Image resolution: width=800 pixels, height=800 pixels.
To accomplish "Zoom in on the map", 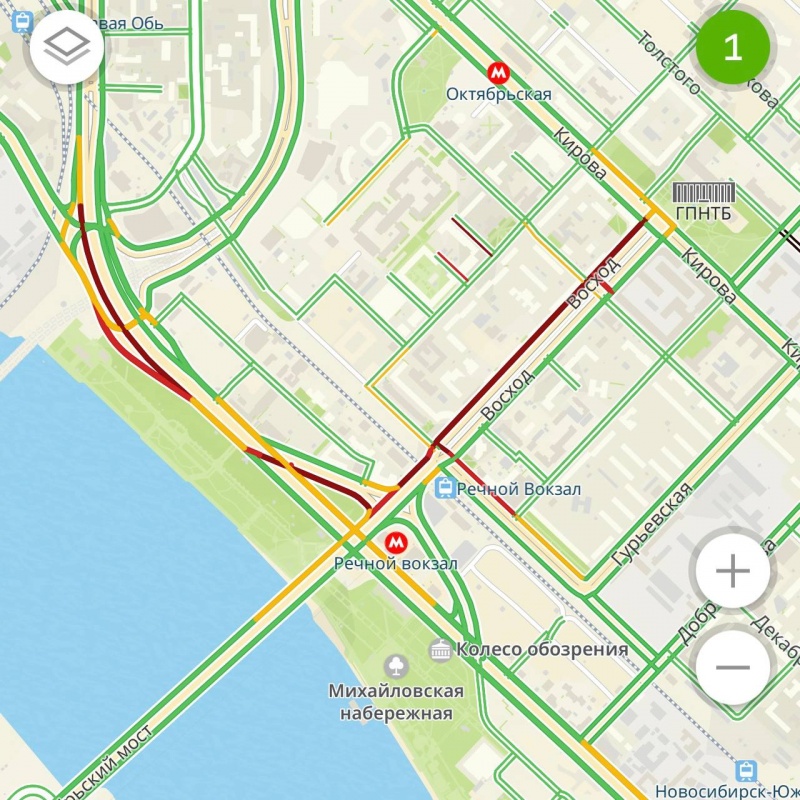I will click(733, 572).
